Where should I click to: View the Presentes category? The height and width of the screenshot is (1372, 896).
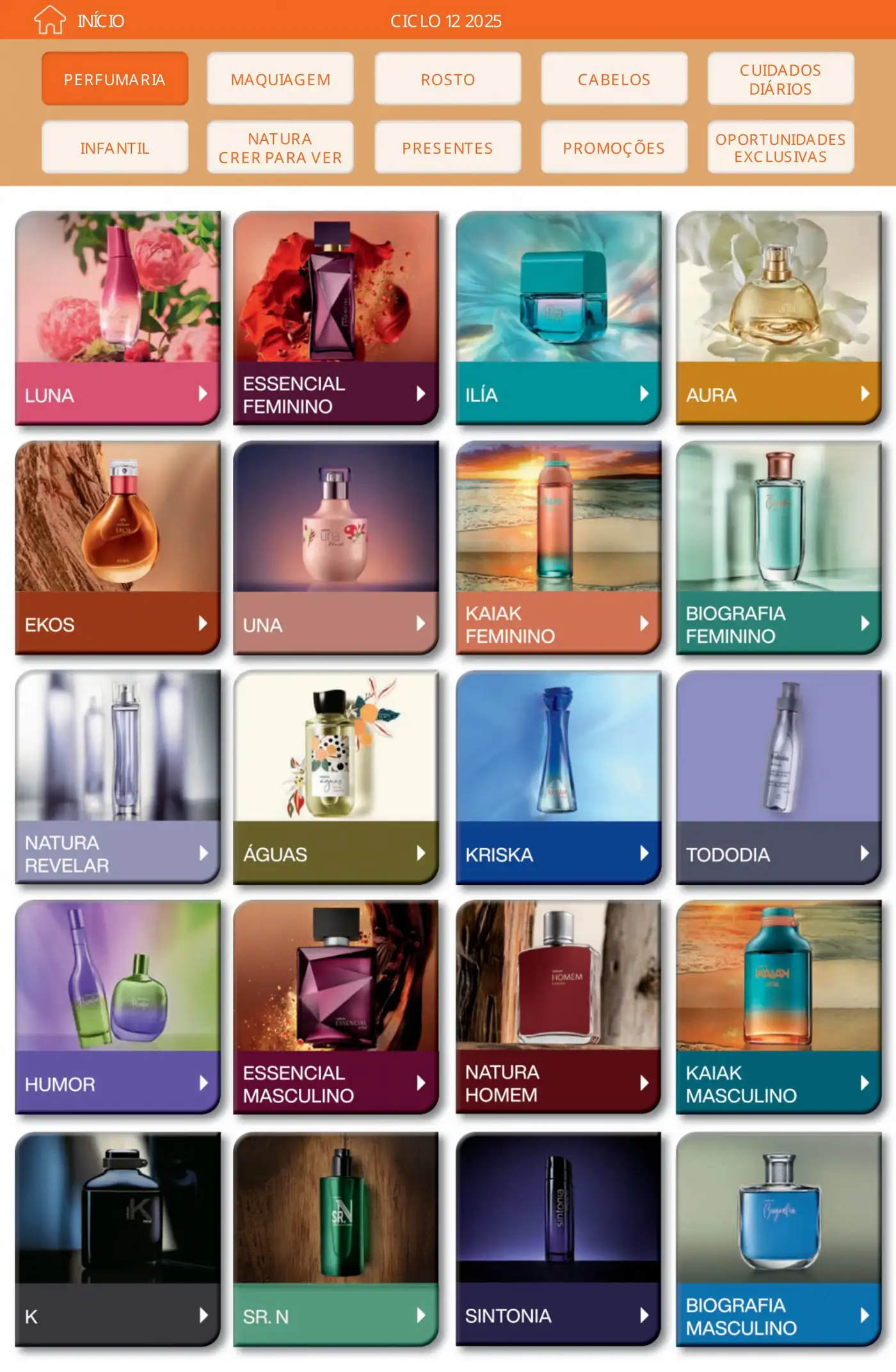pyautogui.click(x=447, y=148)
